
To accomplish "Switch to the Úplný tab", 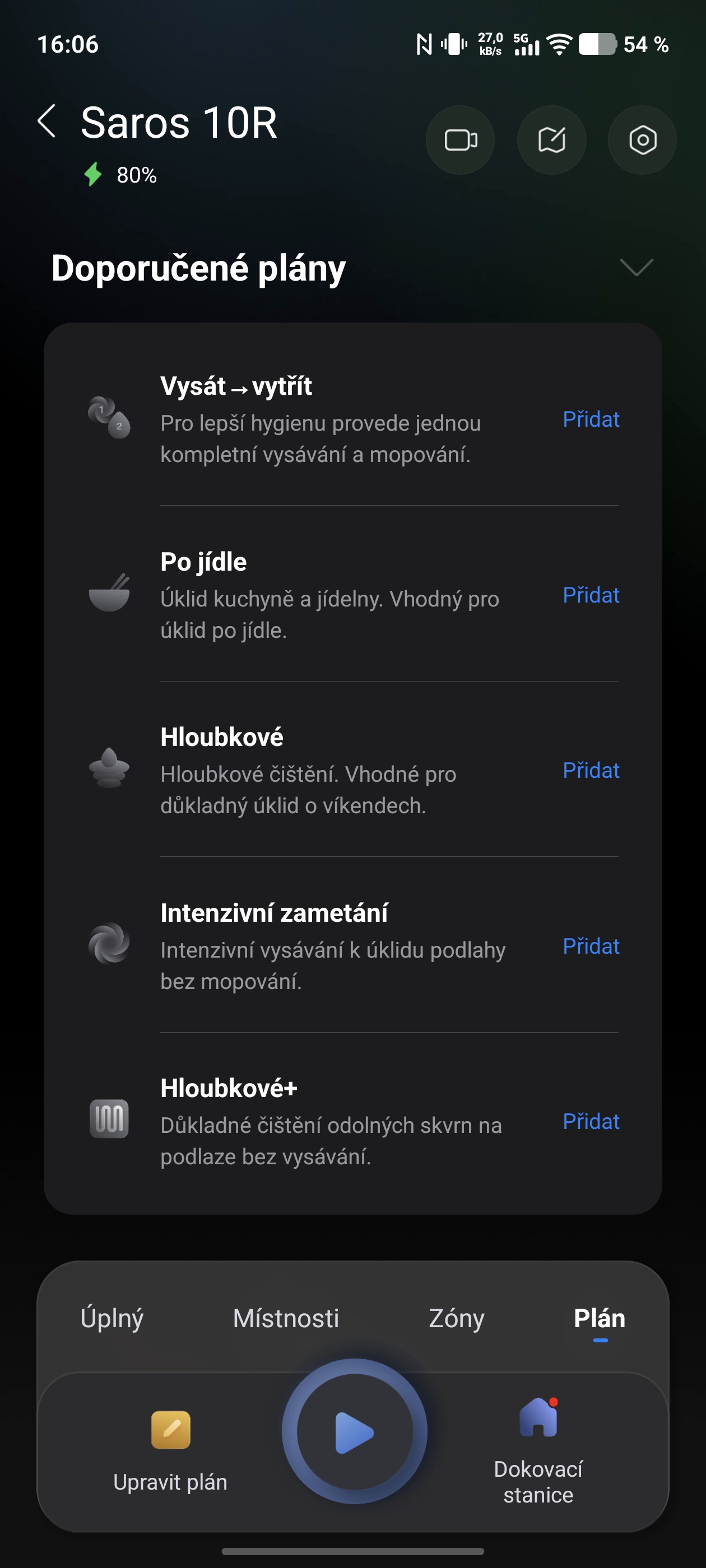I will tap(112, 1318).
